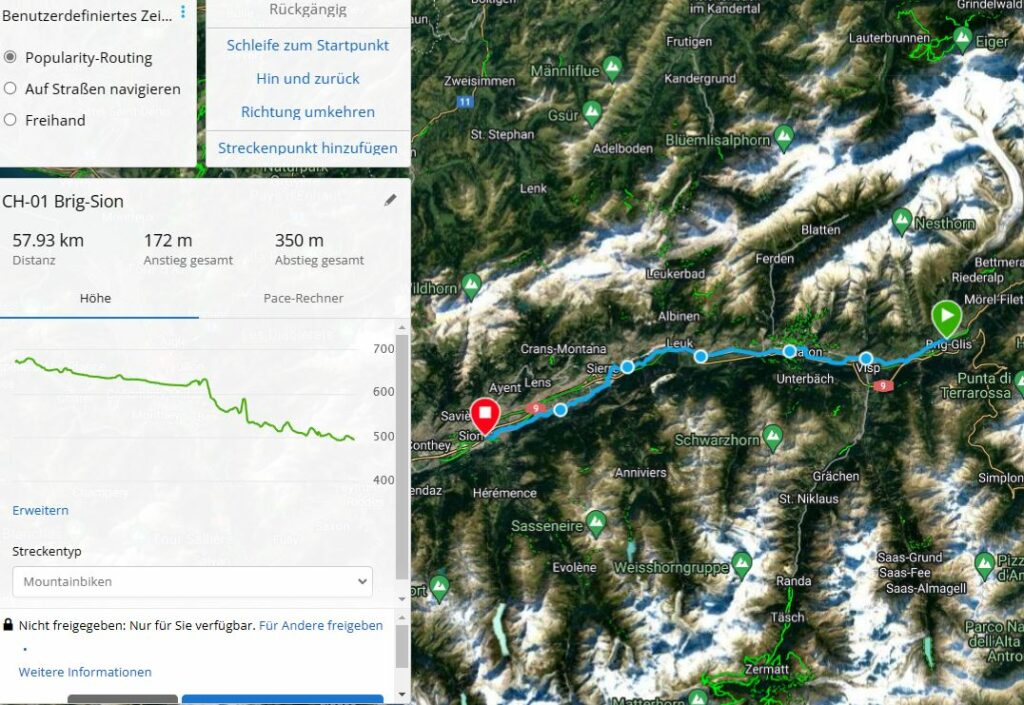The width and height of the screenshot is (1024, 705).
Task: Open the three-dot menu beside Benutzerdefiniertes
Action: [183, 13]
